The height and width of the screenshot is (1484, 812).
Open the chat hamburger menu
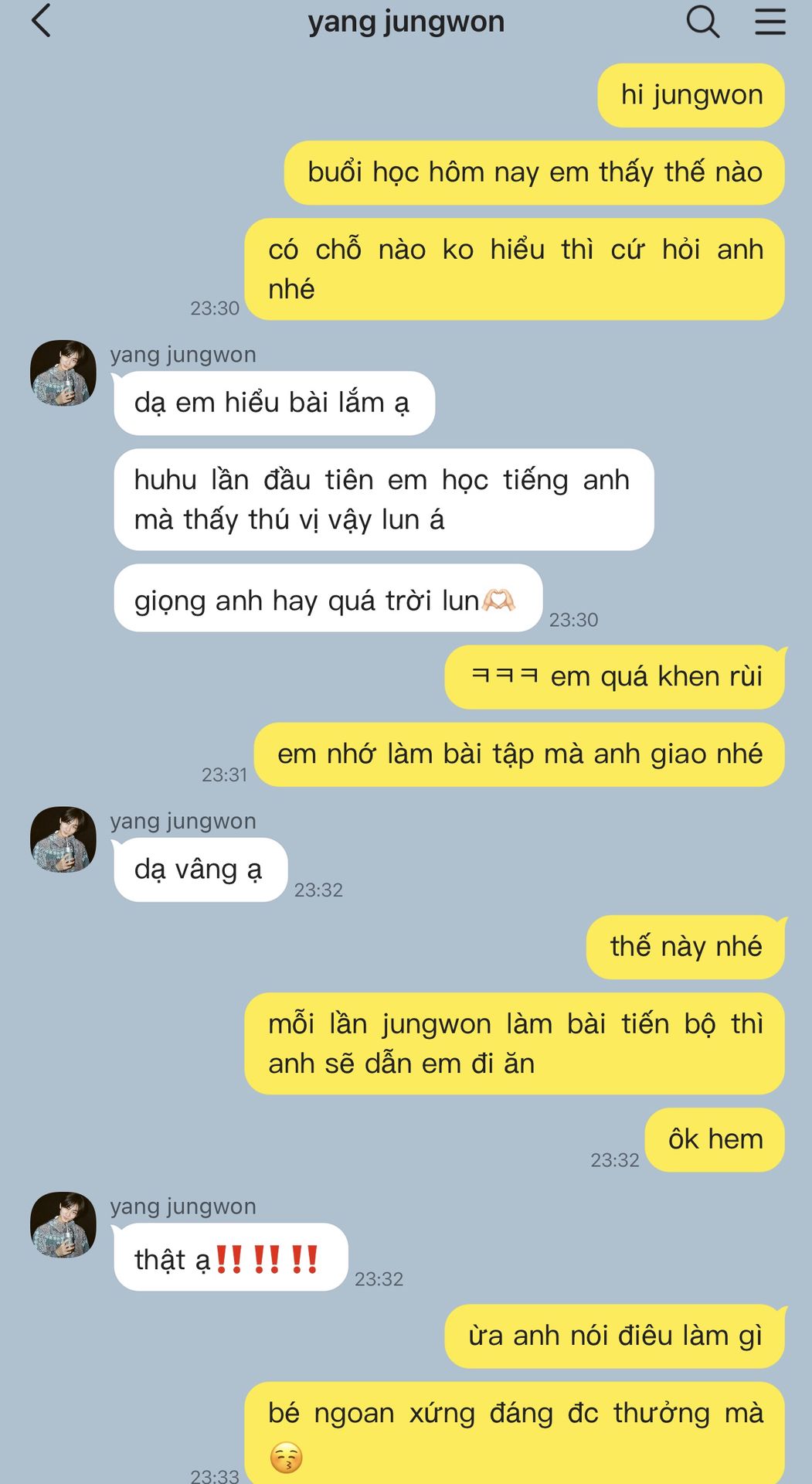click(x=770, y=22)
